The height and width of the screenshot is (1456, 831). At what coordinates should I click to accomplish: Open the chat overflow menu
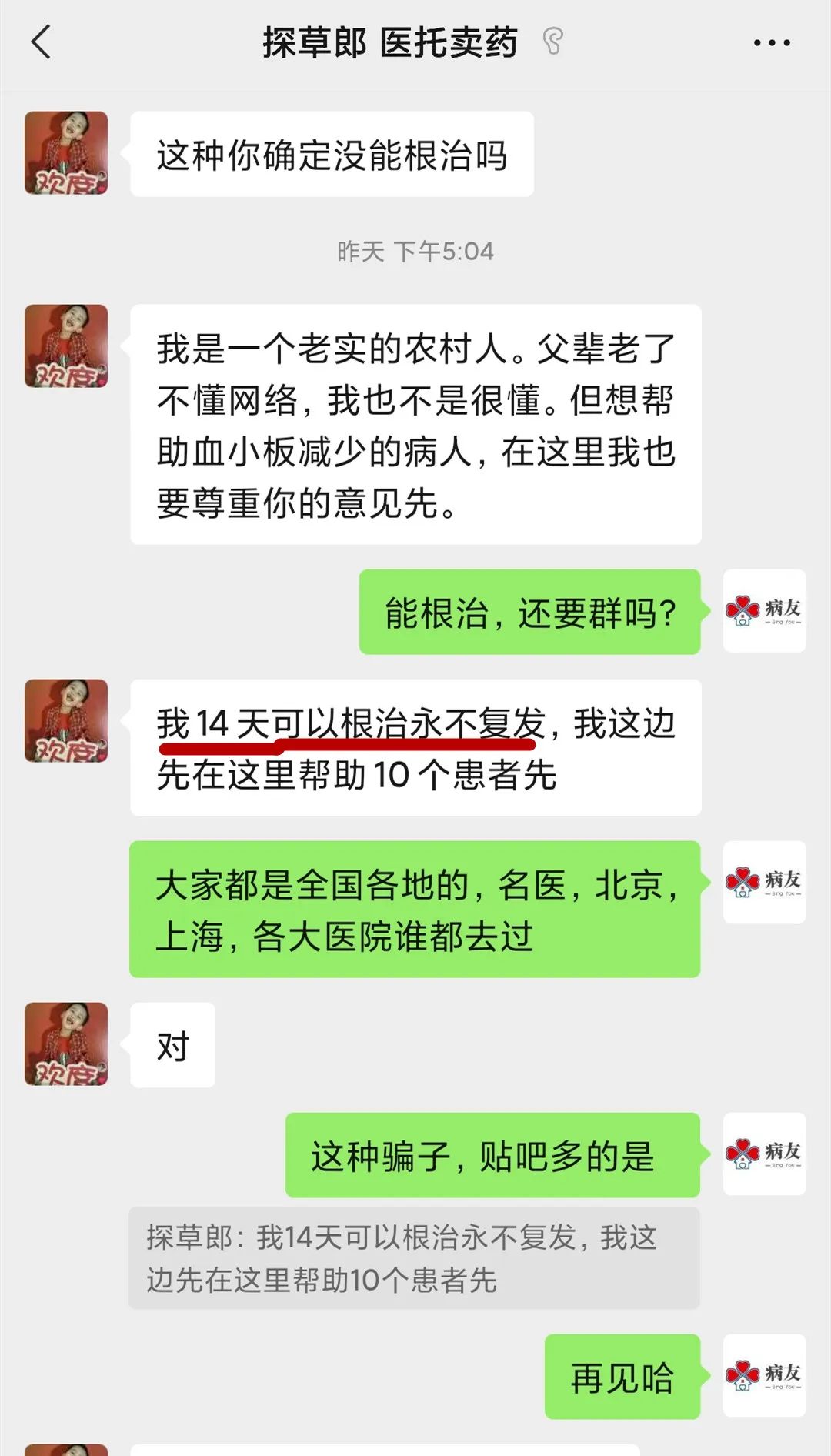[x=771, y=43]
